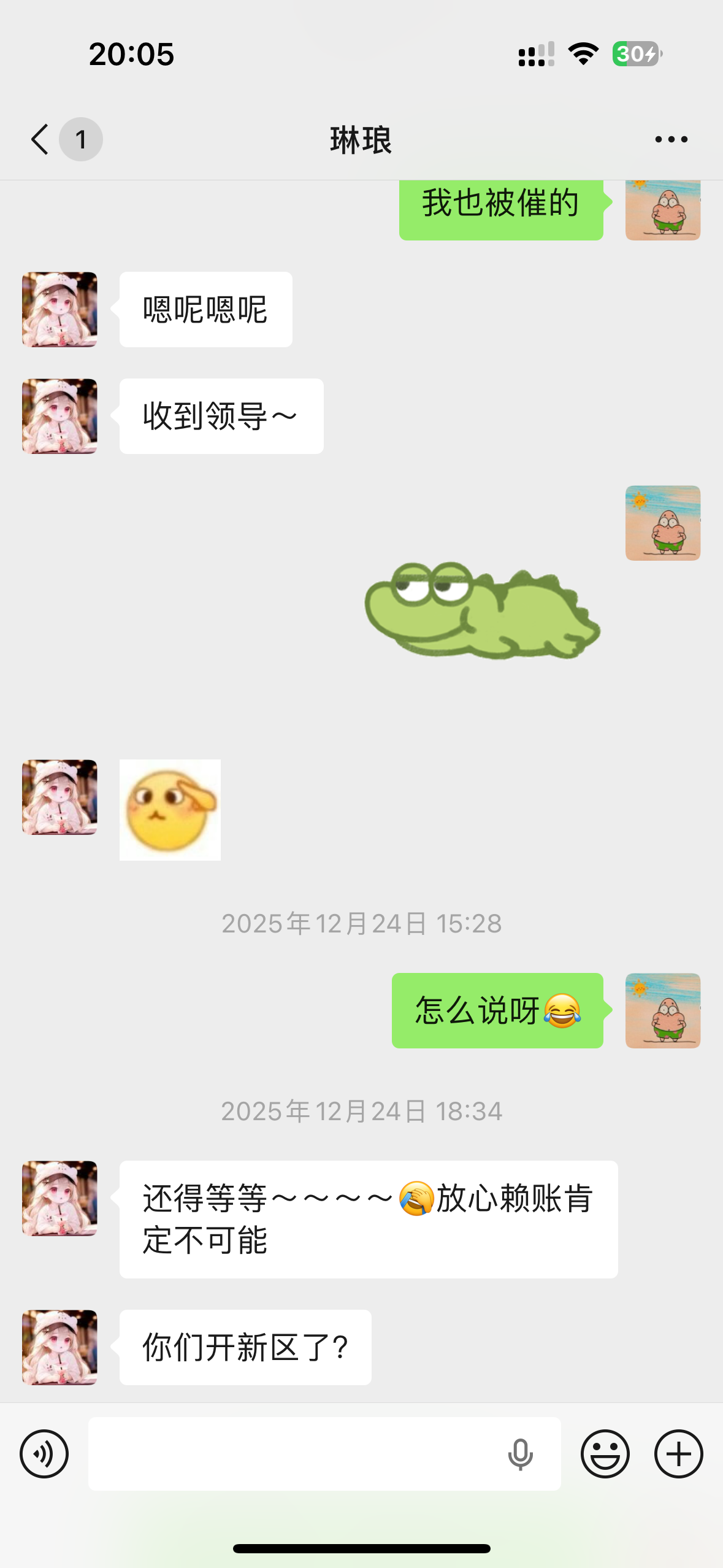
Task: Open 琳琅's avatar beside 嗯呢嗯呢
Action: [59, 310]
